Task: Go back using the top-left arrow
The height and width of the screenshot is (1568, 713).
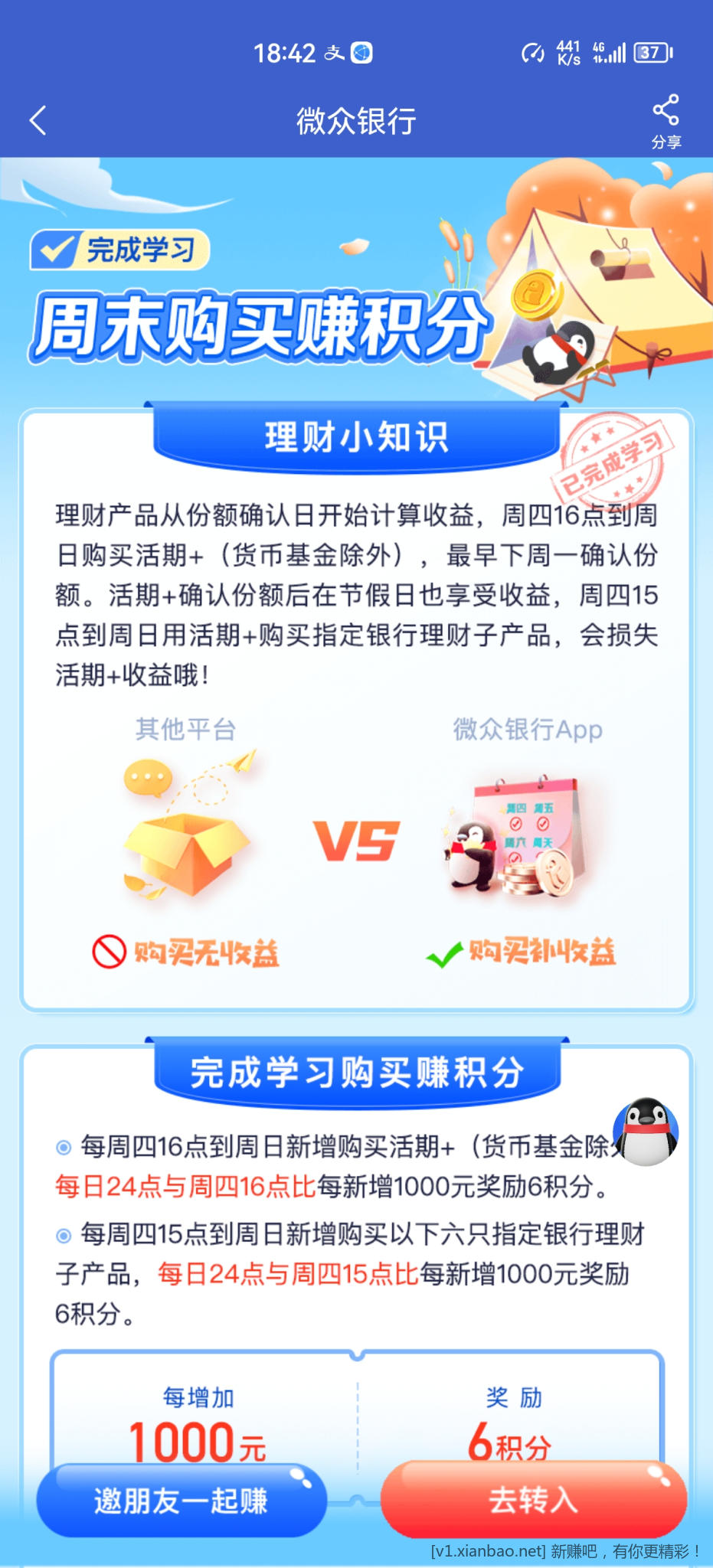Action: 38,121
